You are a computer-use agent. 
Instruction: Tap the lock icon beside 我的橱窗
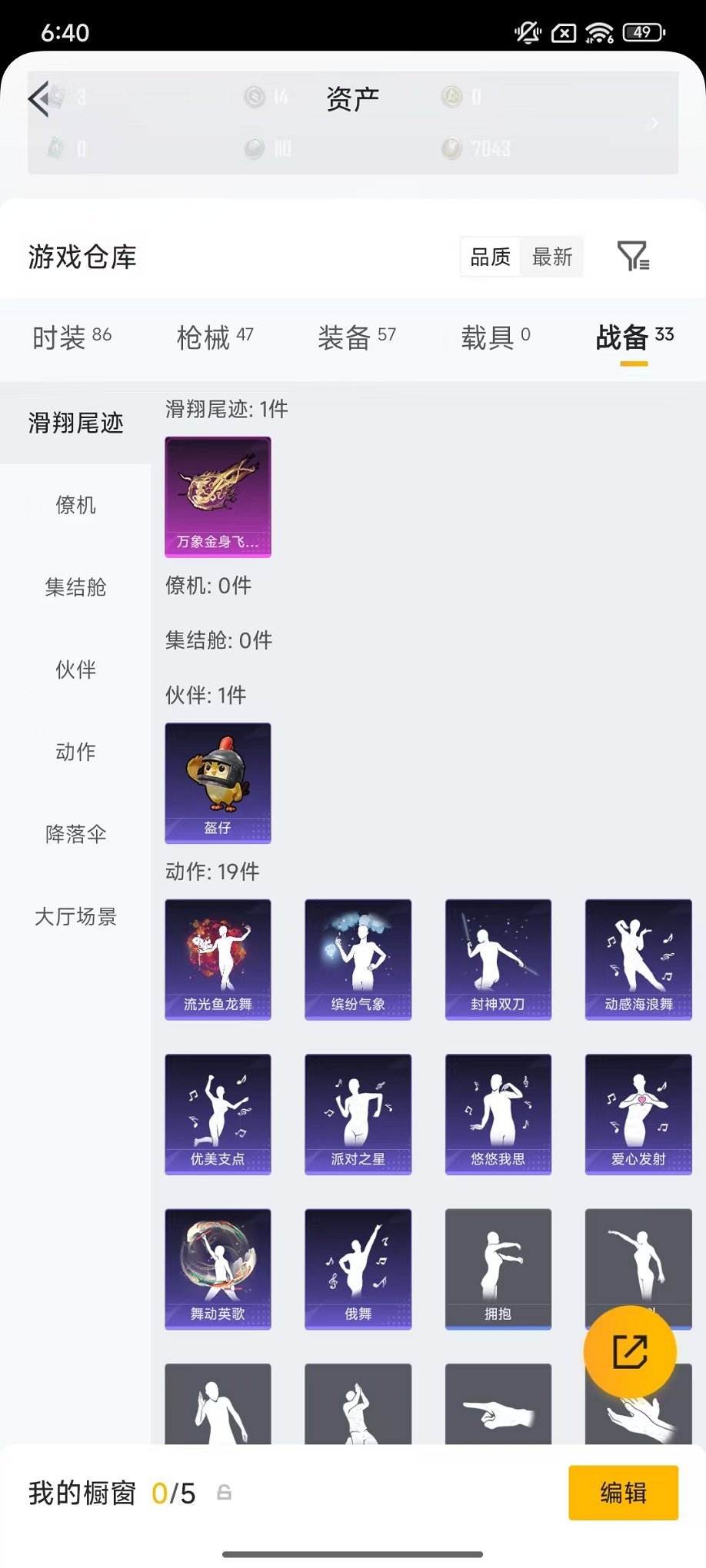(x=223, y=1492)
